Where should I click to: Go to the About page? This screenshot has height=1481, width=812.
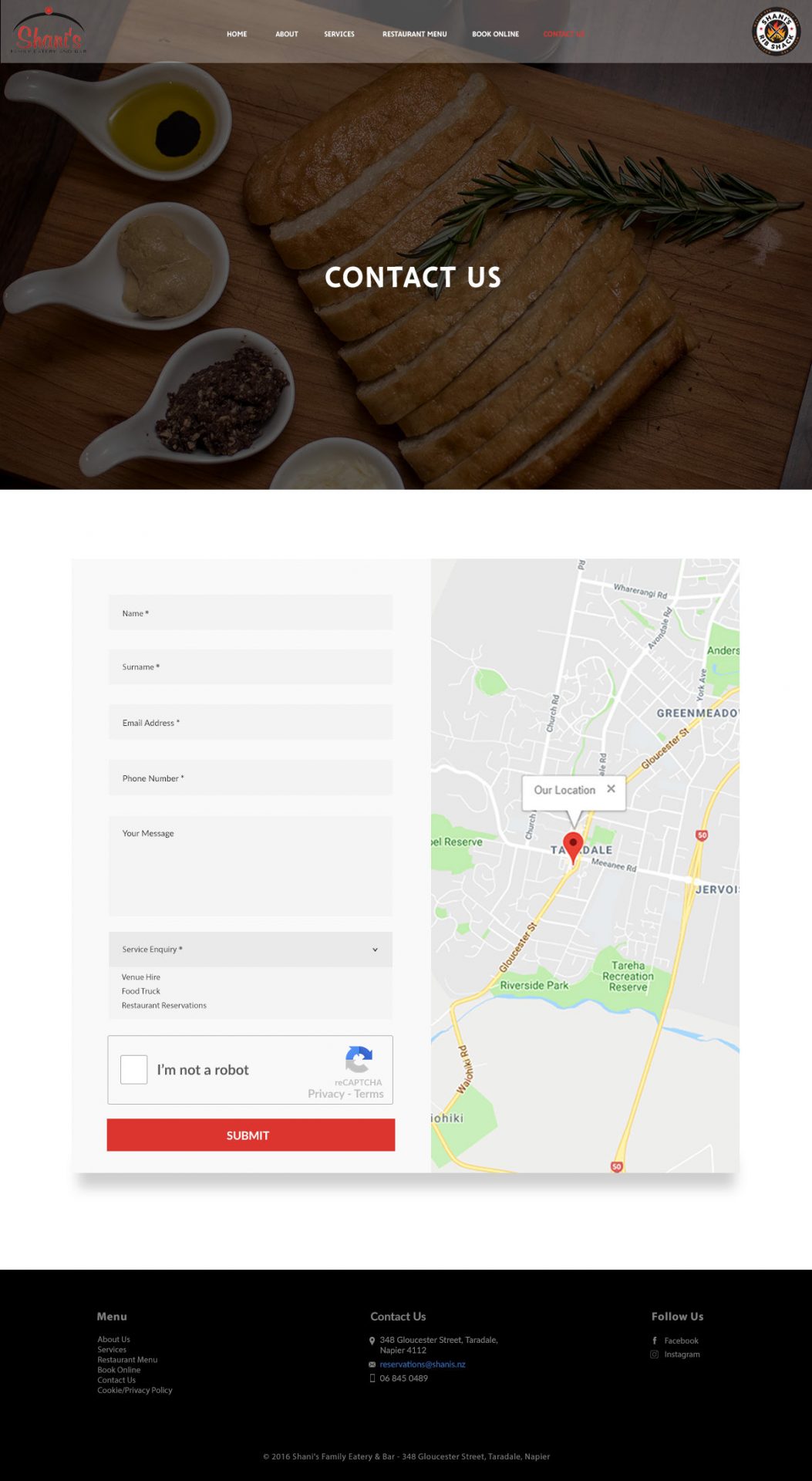tap(286, 34)
